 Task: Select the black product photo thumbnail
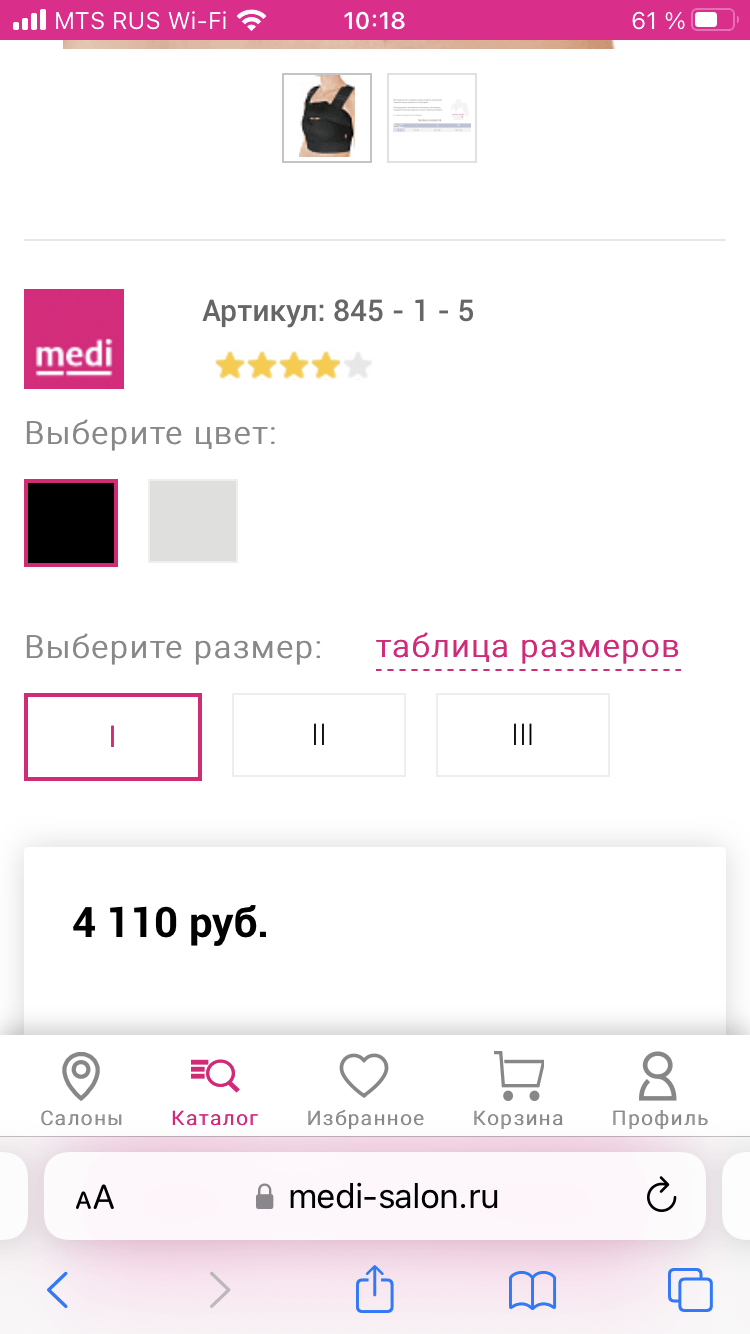pos(327,117)
